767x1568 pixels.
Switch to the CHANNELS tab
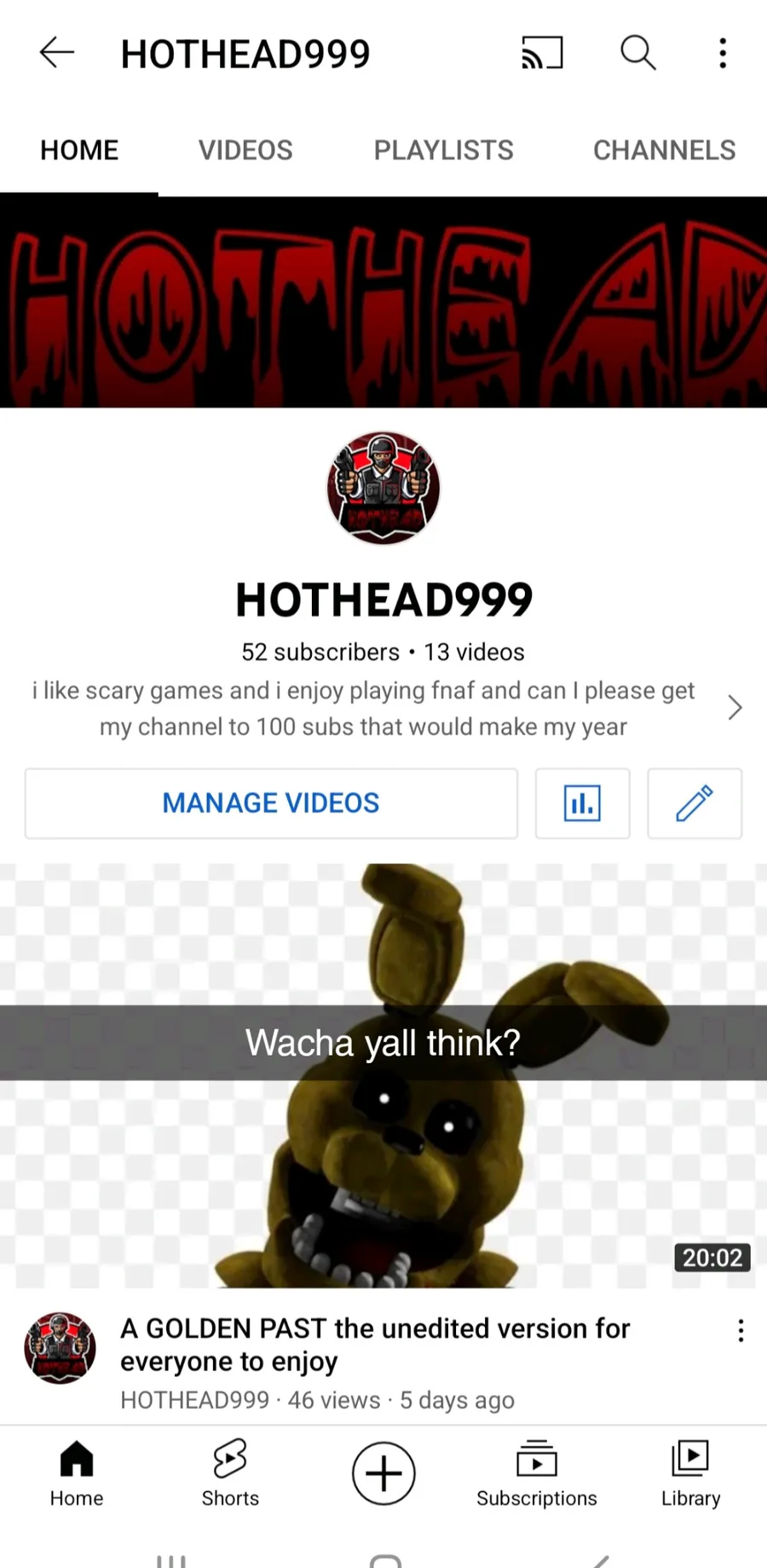pos(664,150)
